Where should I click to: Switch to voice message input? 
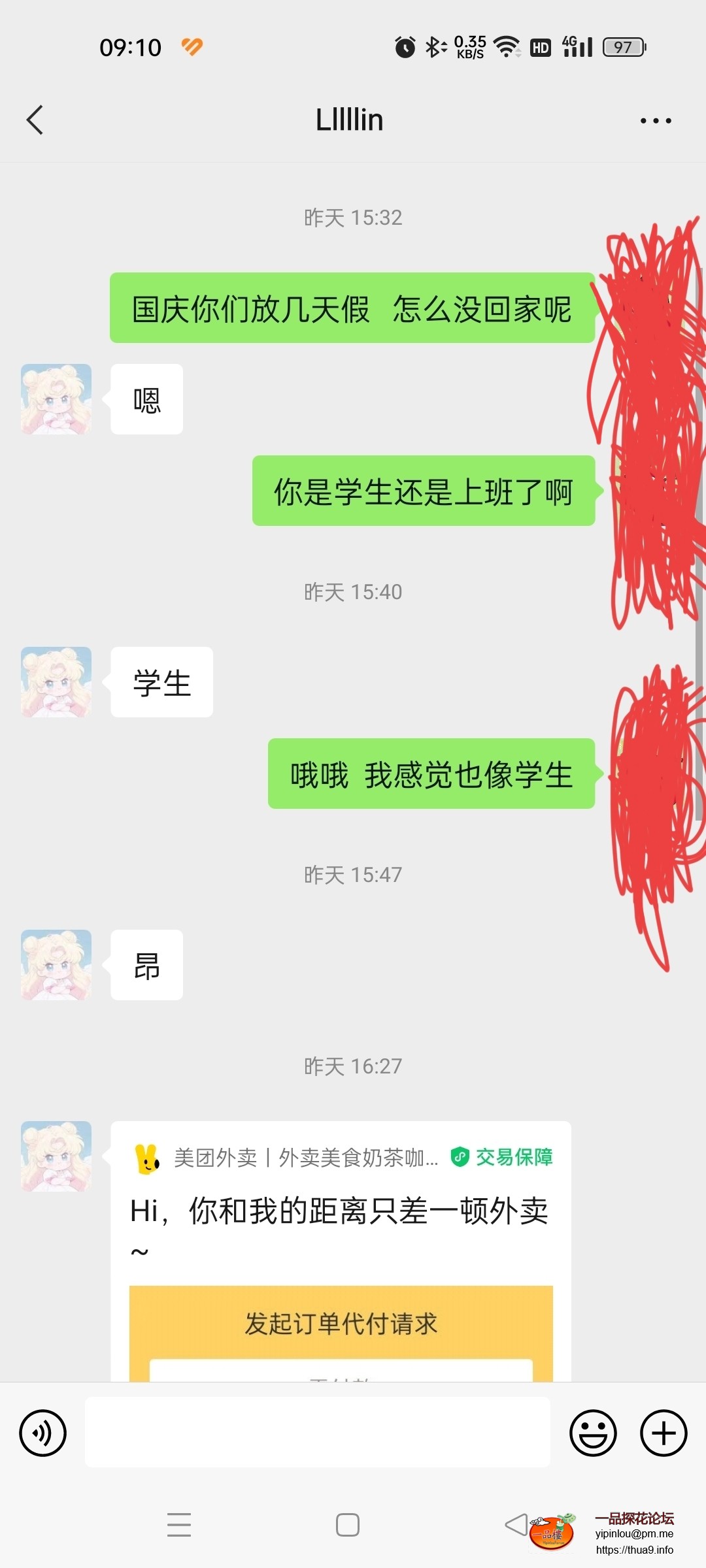tap(43, 1433)
